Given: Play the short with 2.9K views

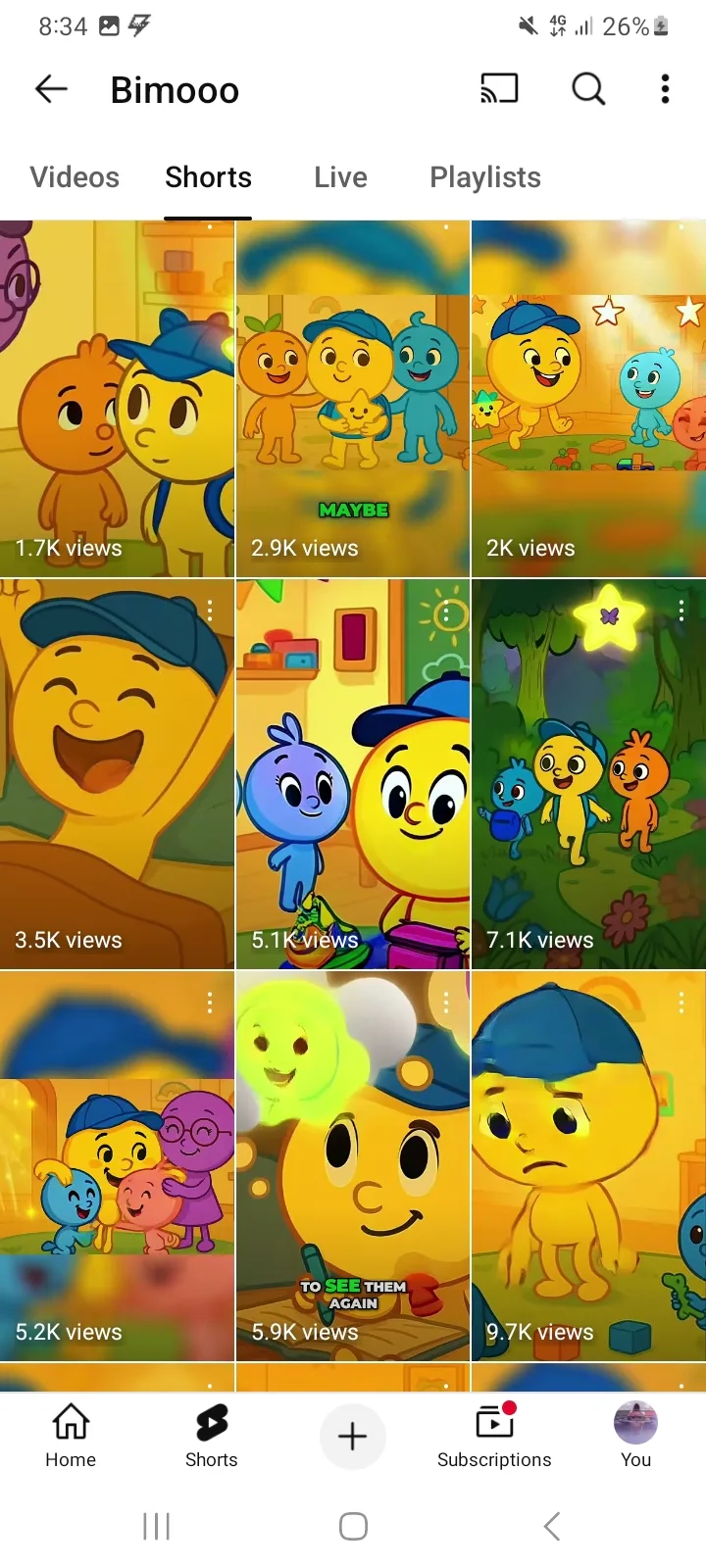Looking at the screenshot, I should [x=353, y=399].
